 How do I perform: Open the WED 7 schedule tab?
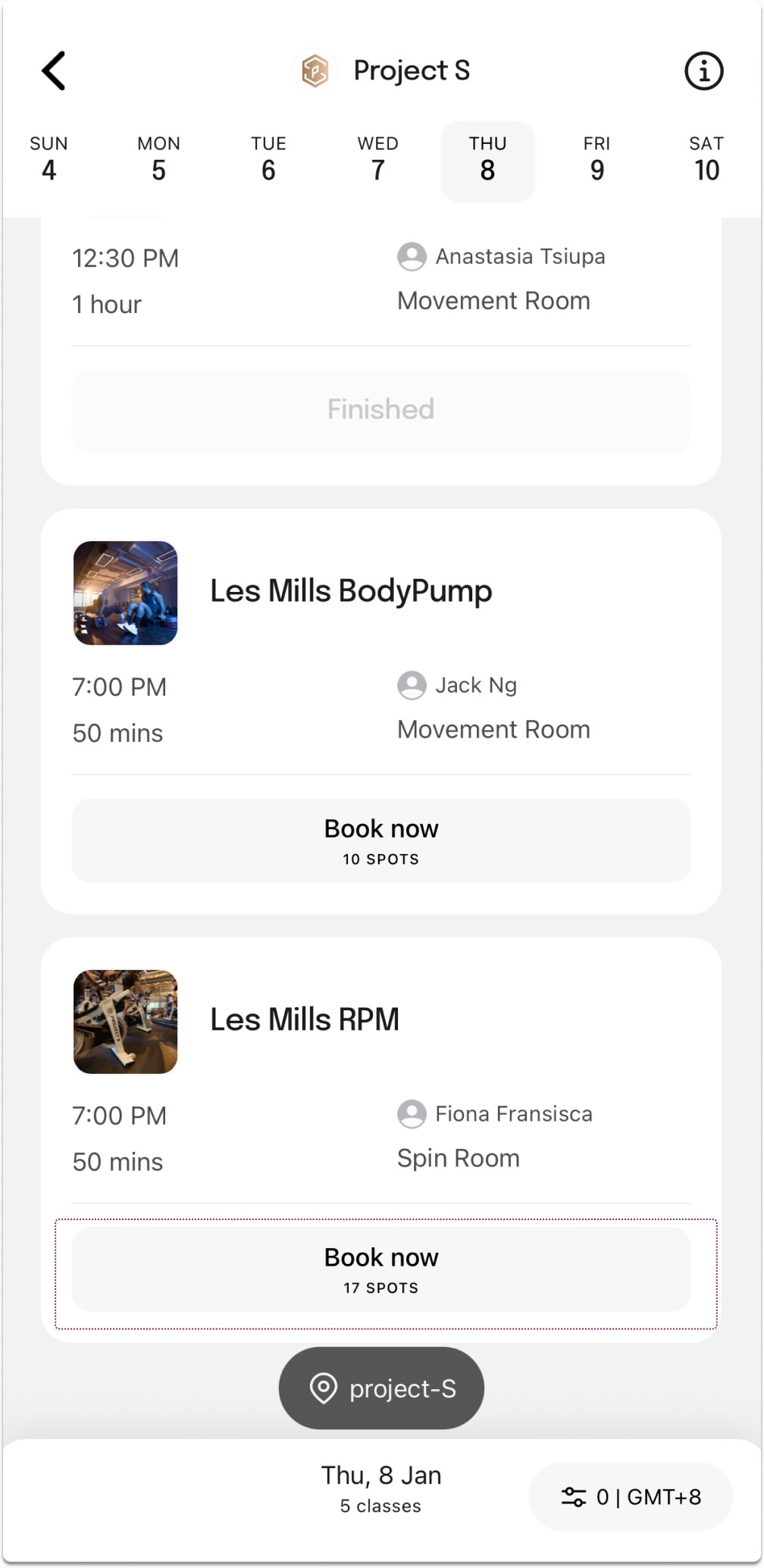click(377, 159)
